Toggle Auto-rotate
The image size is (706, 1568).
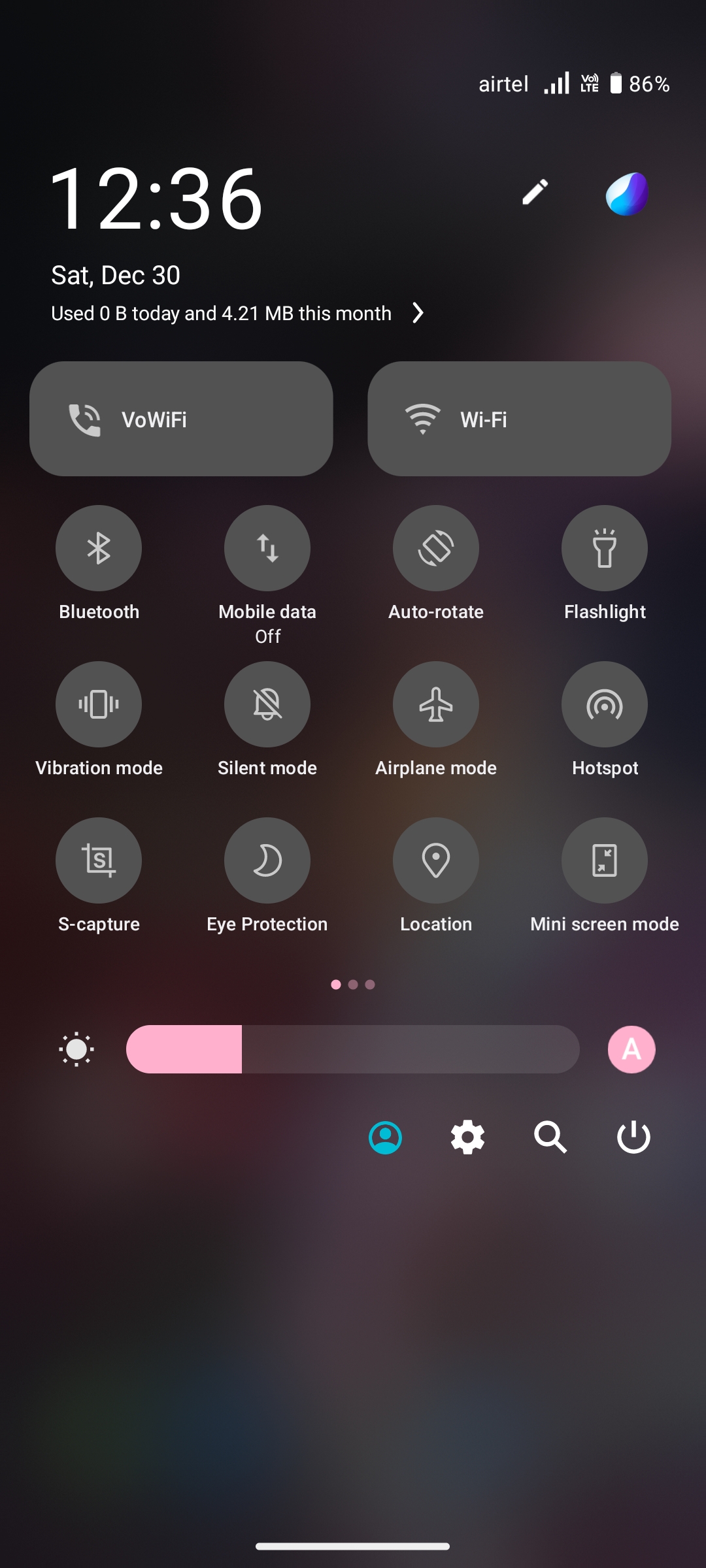pyautogui.click(x=436, y=548)
